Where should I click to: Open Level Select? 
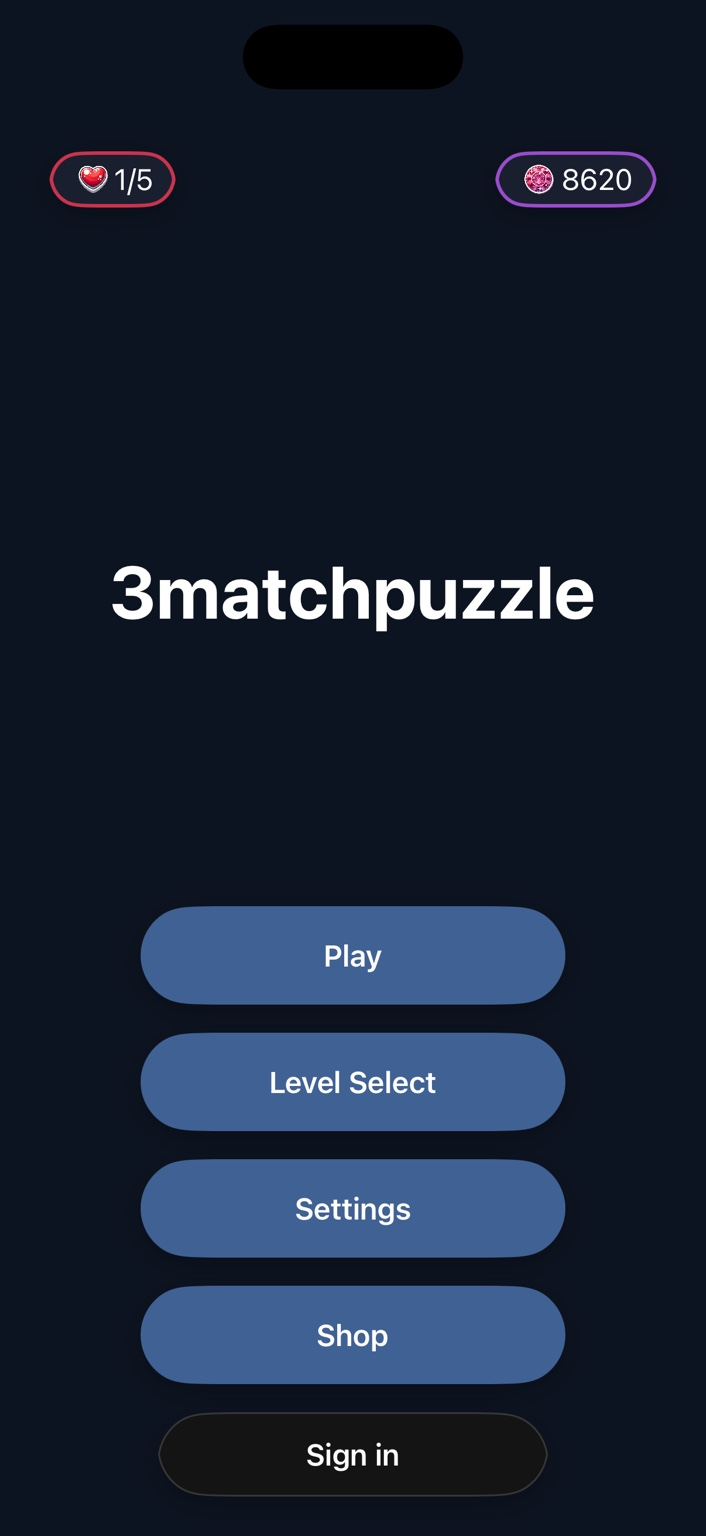352,1082
